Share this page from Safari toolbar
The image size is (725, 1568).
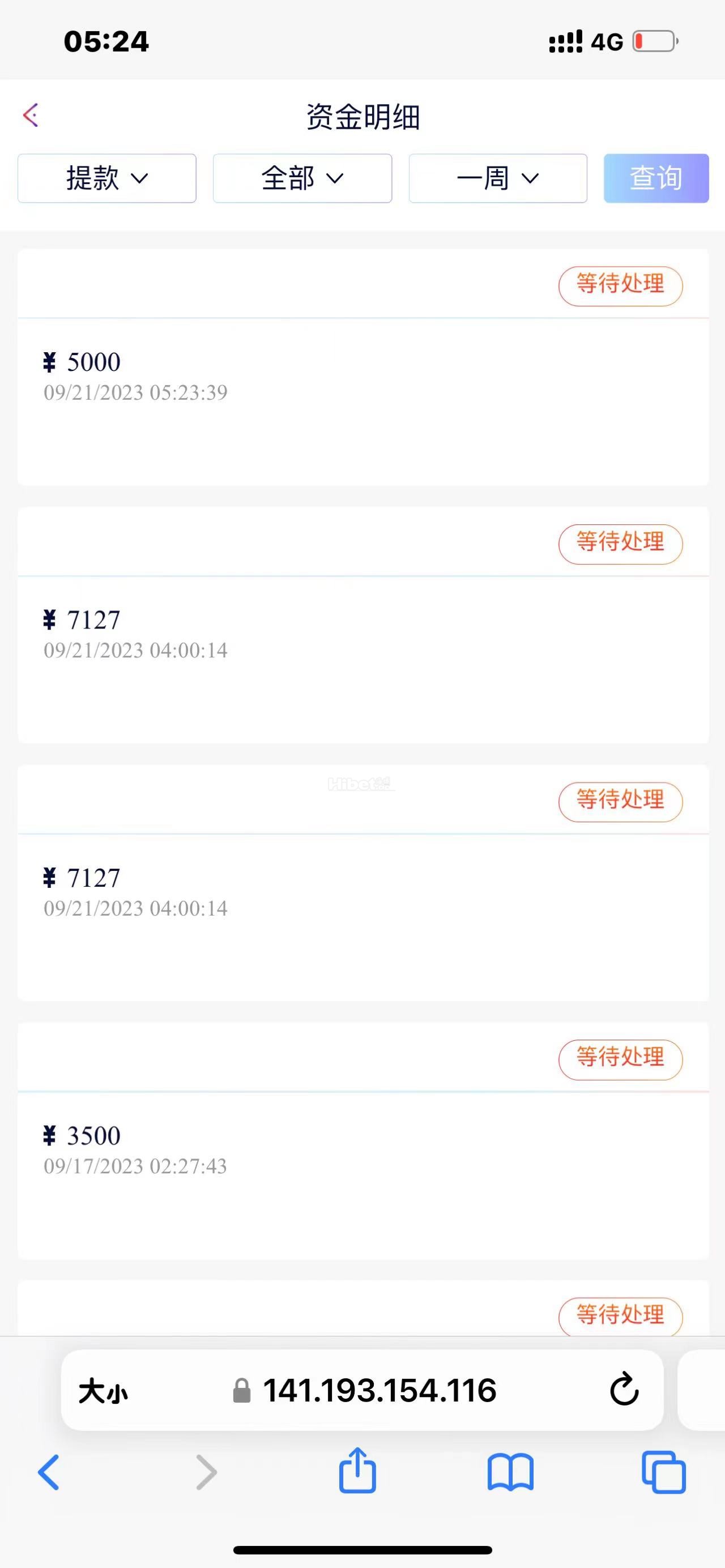(x=357, y=1471)
